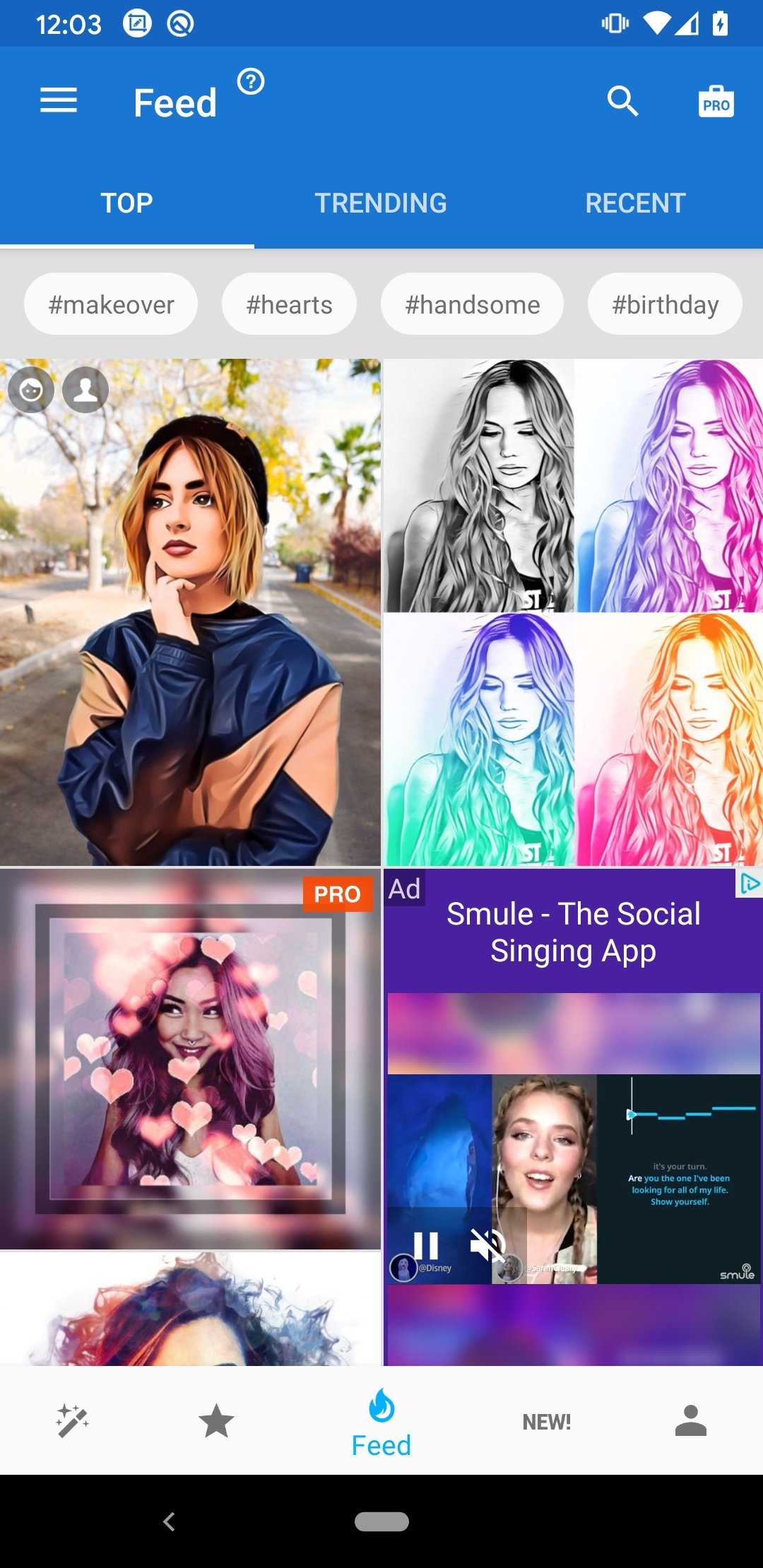Switch to the Trending tab
This screenshot has height=1568, width=763.
tap(381, 203)
